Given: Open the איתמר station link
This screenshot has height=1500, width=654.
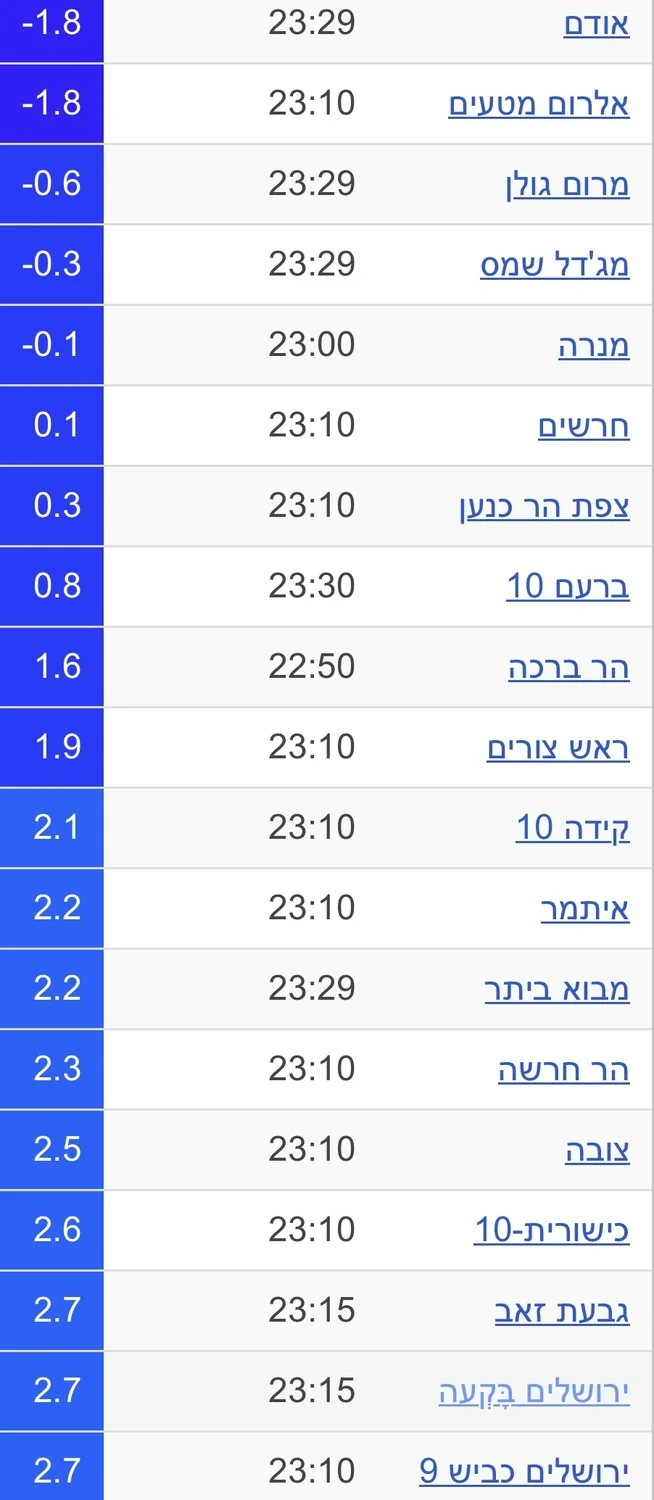Looking at the screenshot, I should [x=585, y=908].
